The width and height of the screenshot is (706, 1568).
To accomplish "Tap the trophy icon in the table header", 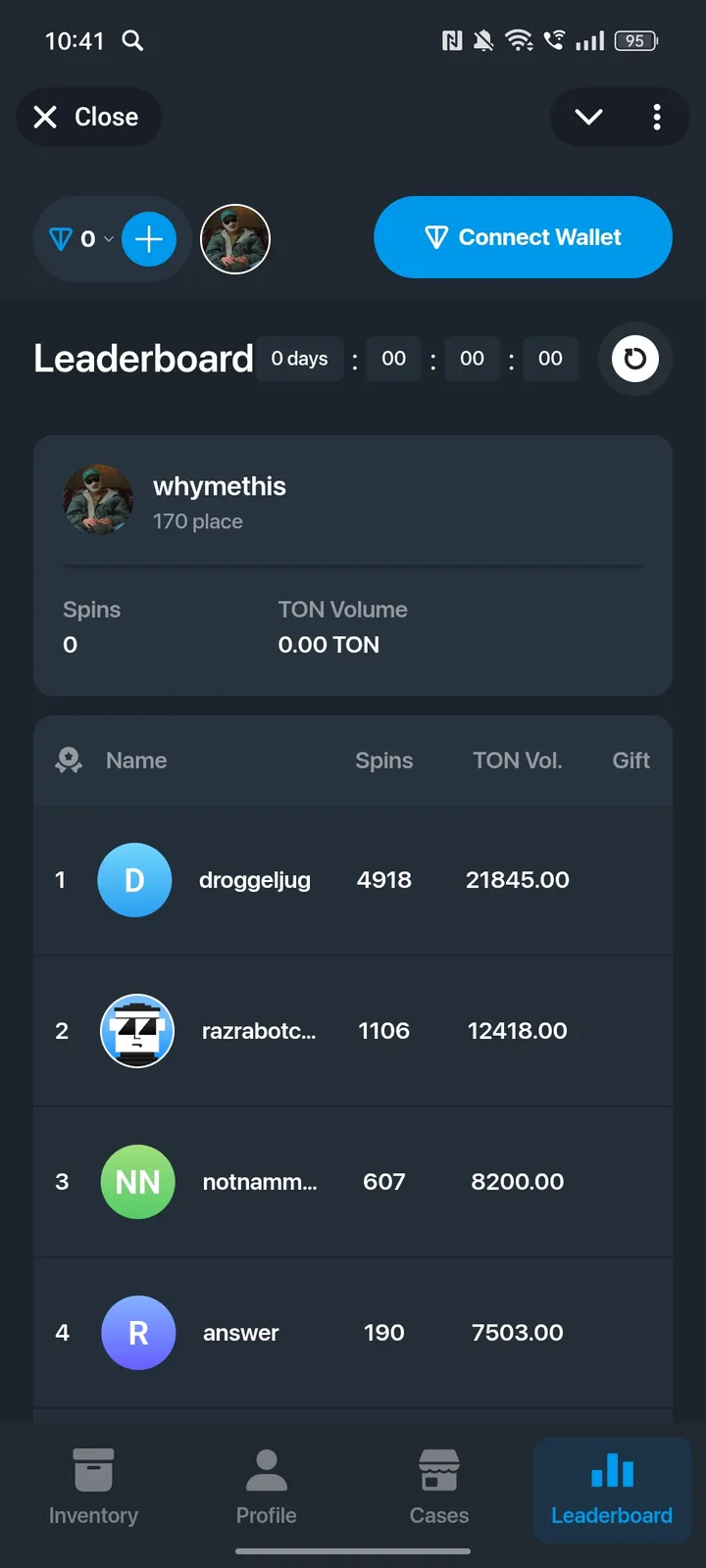I will [x=68, y=760].
